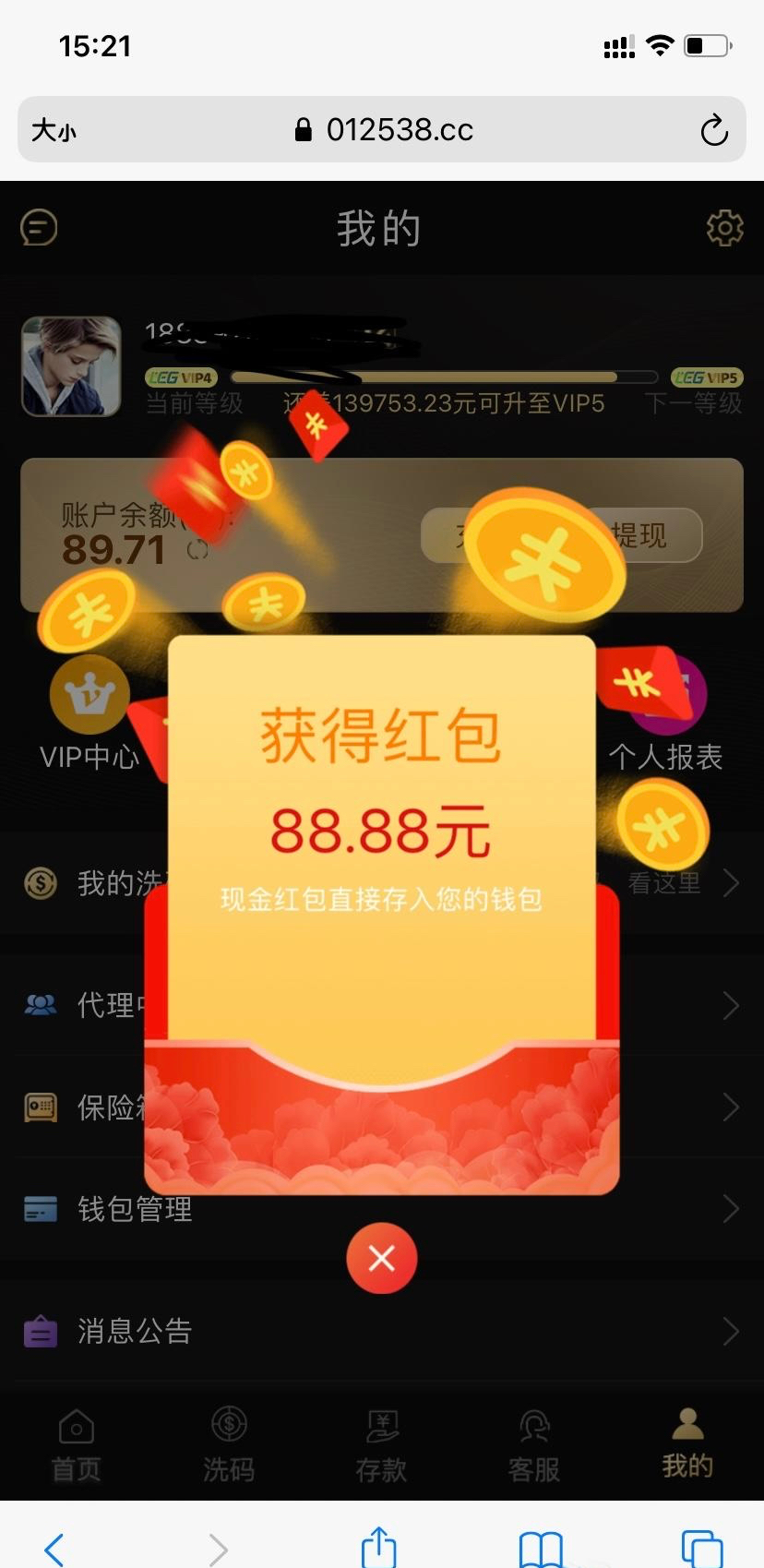Open Safari bookmarks
Image resolution: width=764 pixels, height=1568 pixels.
pos(541,1548)
